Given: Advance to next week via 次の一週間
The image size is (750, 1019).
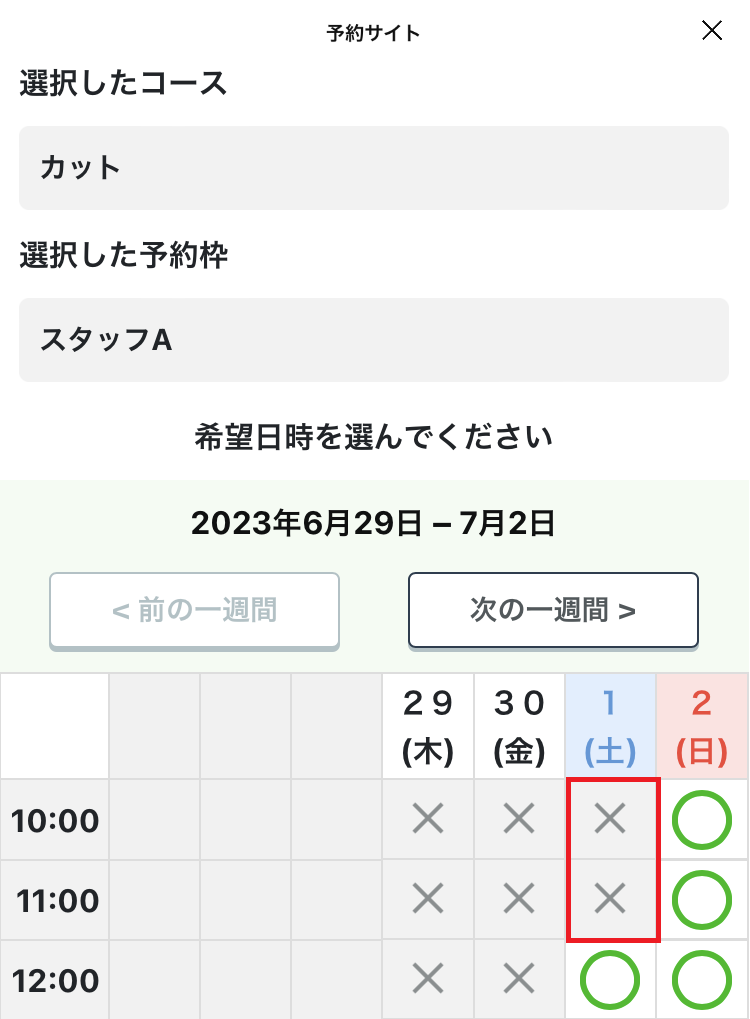Looking at the screenshot, I should [x=552, y=610].
